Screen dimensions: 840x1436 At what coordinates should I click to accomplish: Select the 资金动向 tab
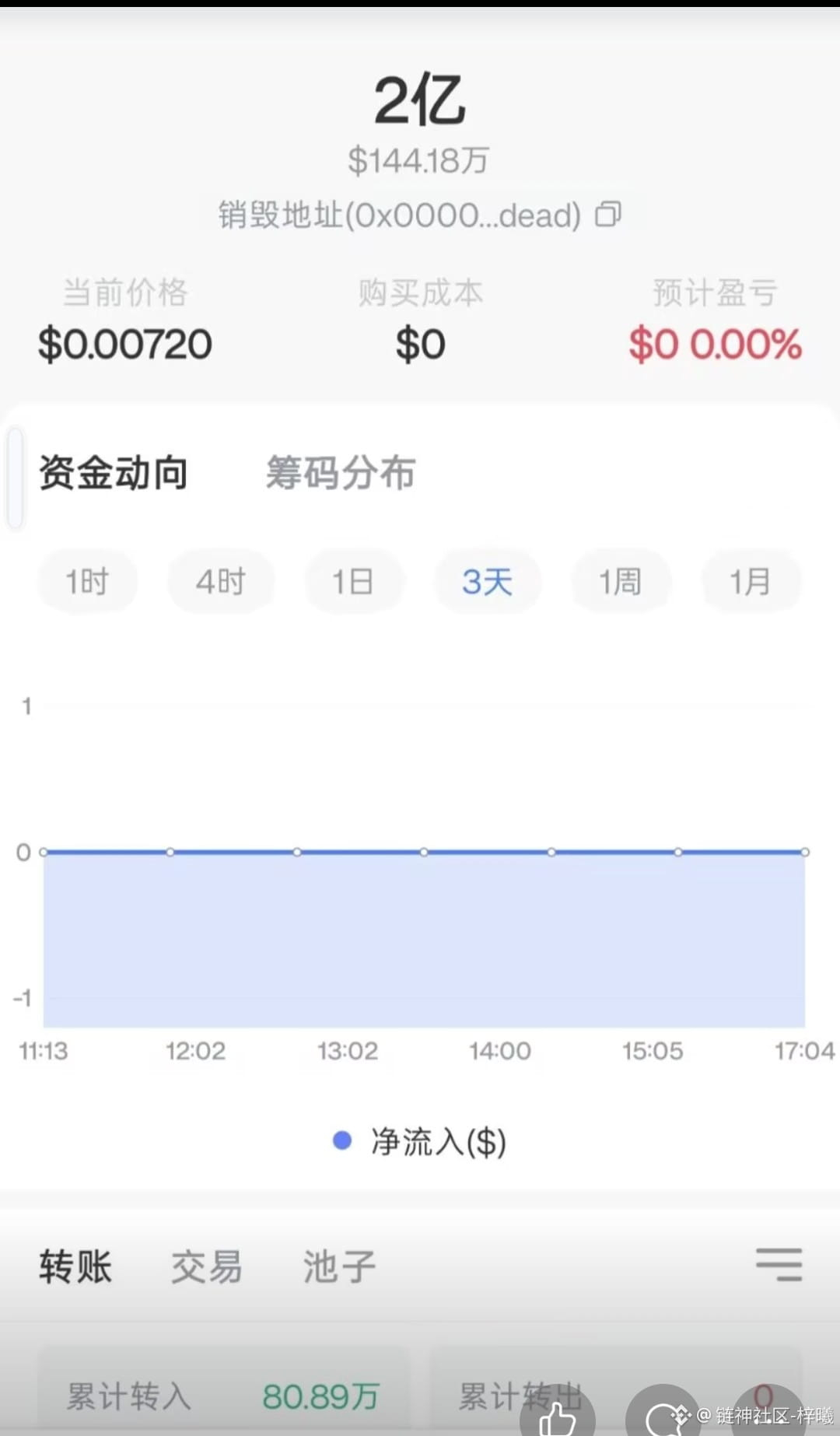click(114, 472)
